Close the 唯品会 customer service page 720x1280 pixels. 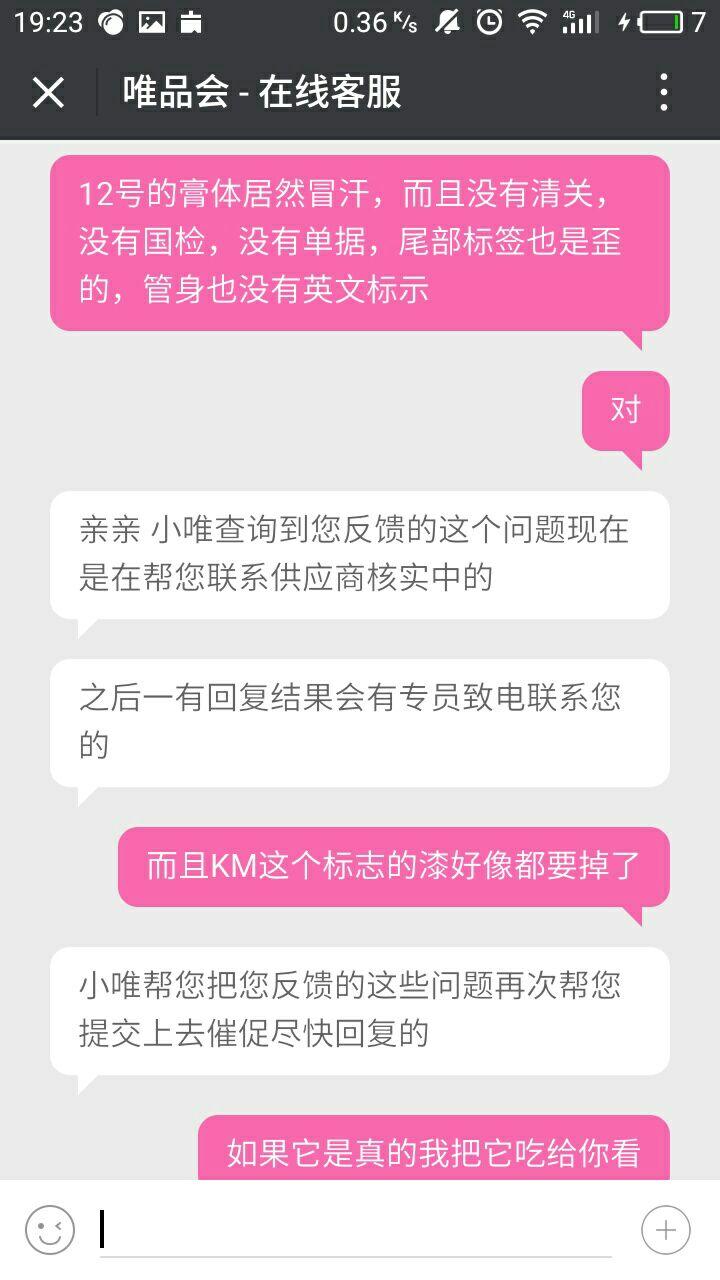pos(48,93)
